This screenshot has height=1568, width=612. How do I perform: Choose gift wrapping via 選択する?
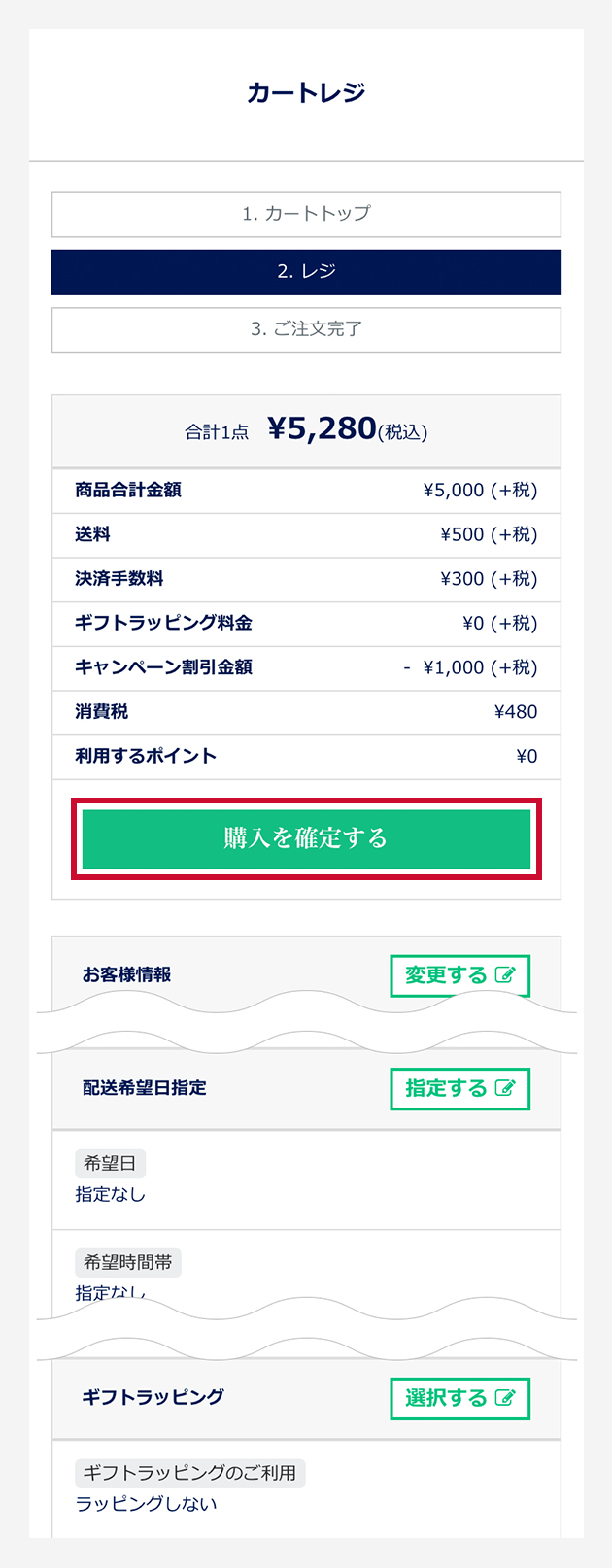tap(459, 1398)
